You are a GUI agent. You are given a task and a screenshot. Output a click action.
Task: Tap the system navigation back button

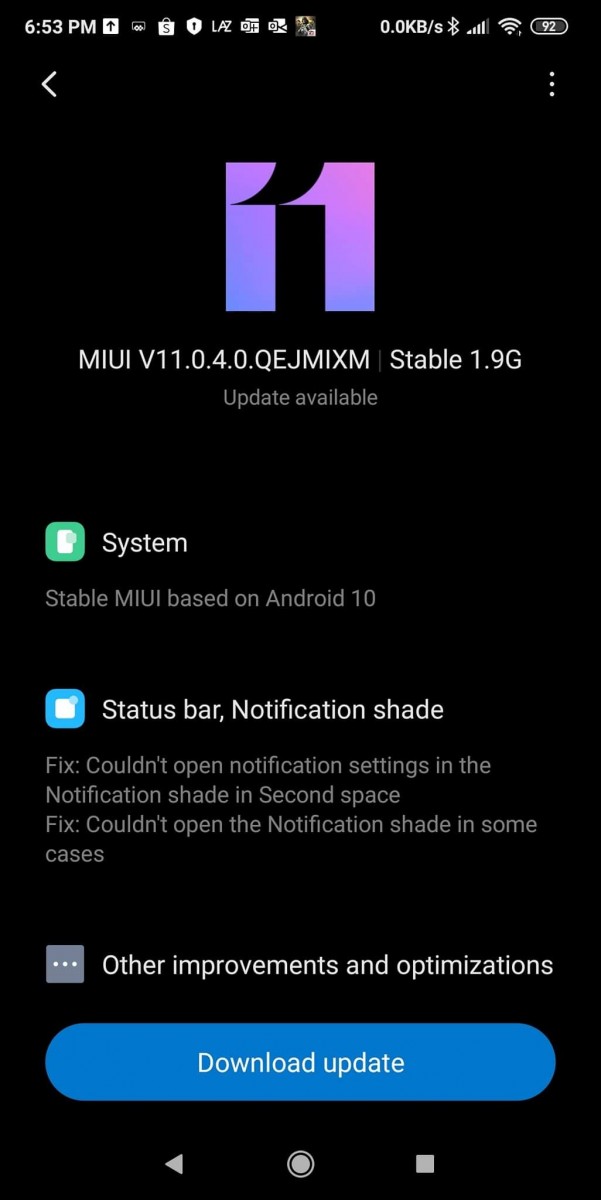[174, 1163]
